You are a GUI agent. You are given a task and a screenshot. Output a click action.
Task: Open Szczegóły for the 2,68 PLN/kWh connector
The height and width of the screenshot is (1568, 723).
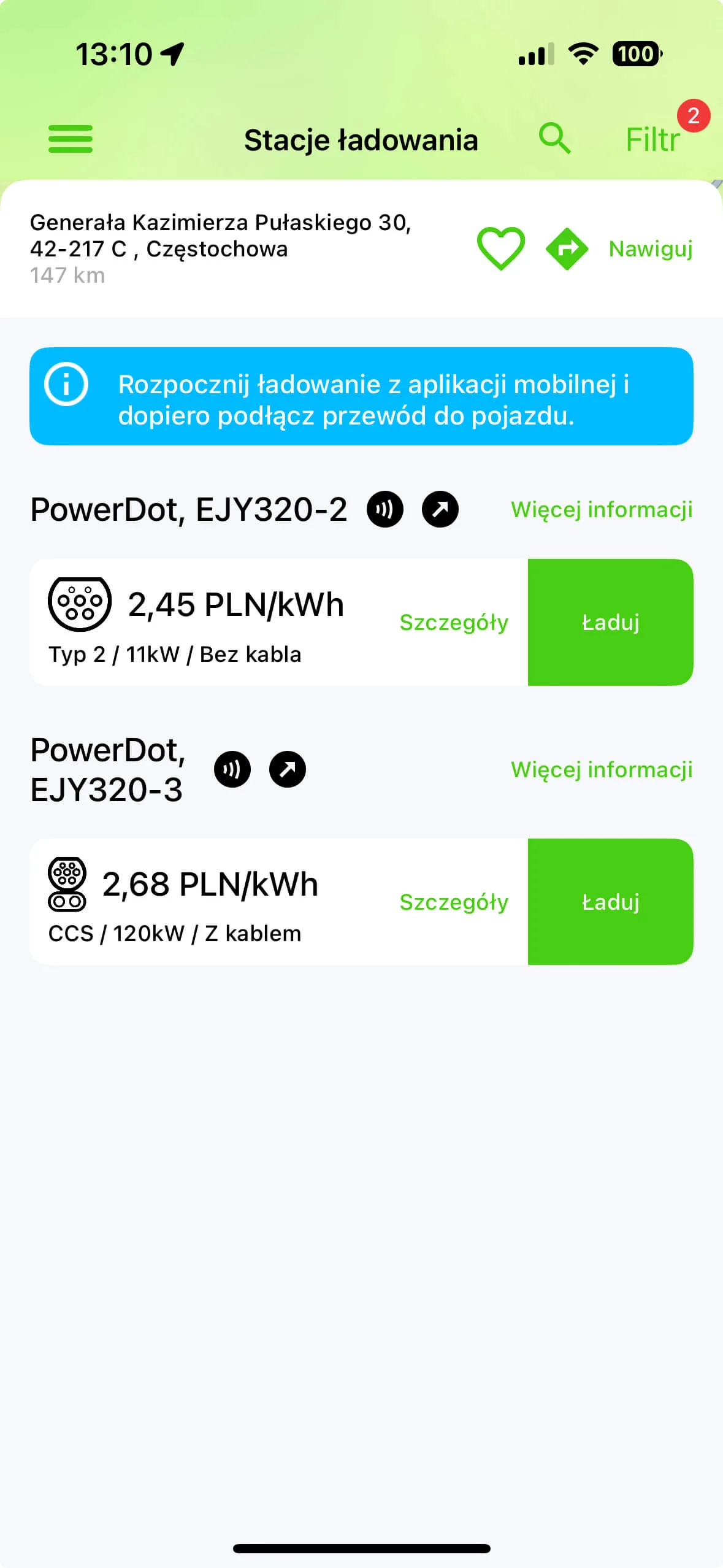point(454,902)
